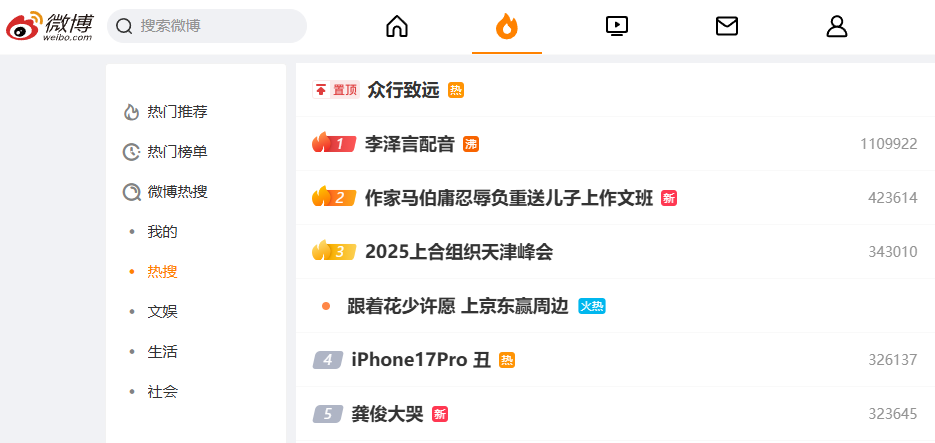935x443 pixels.
Task: Open the profile person icon
Action: click(x=837, y=26)
